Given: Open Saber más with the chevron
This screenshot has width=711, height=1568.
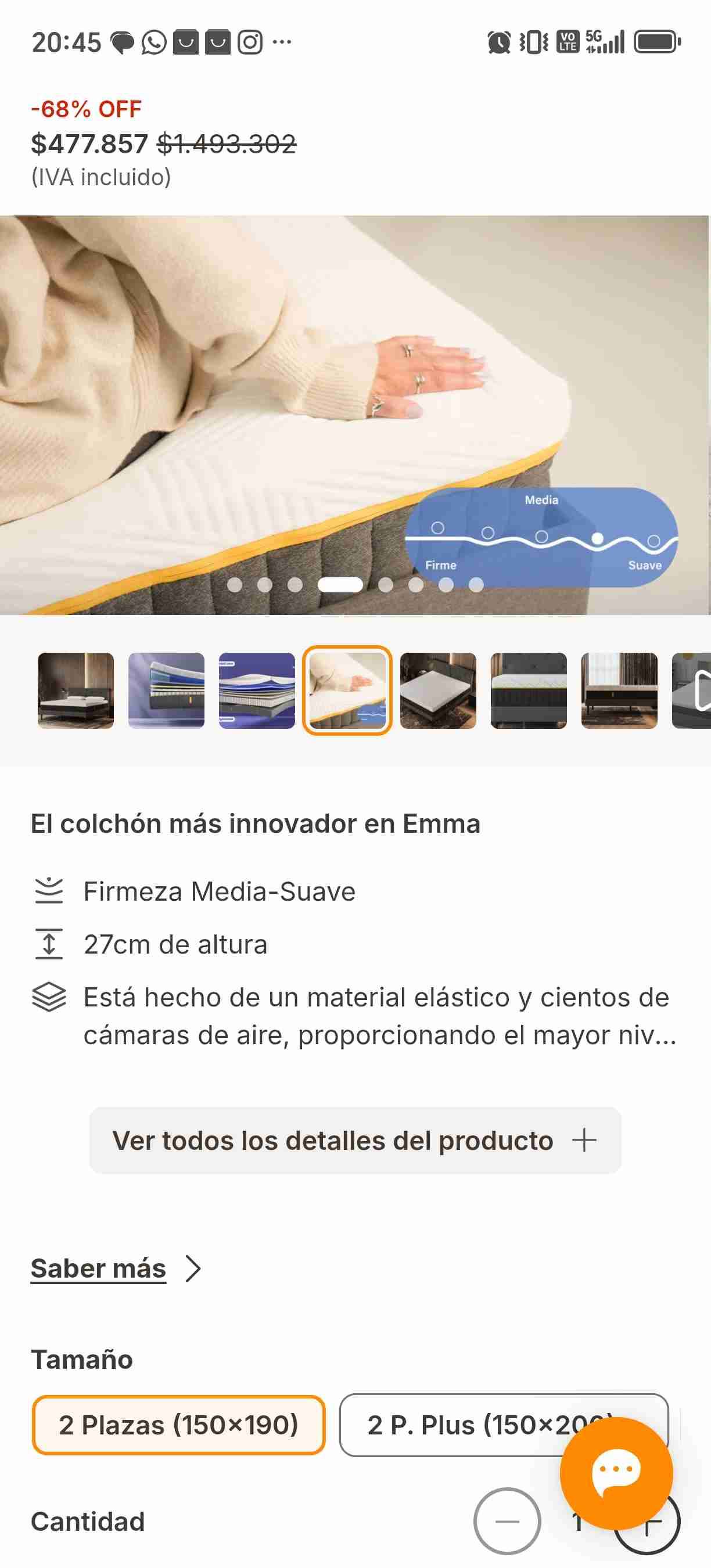Looking at the screenshot, I should pos(116,1268).
